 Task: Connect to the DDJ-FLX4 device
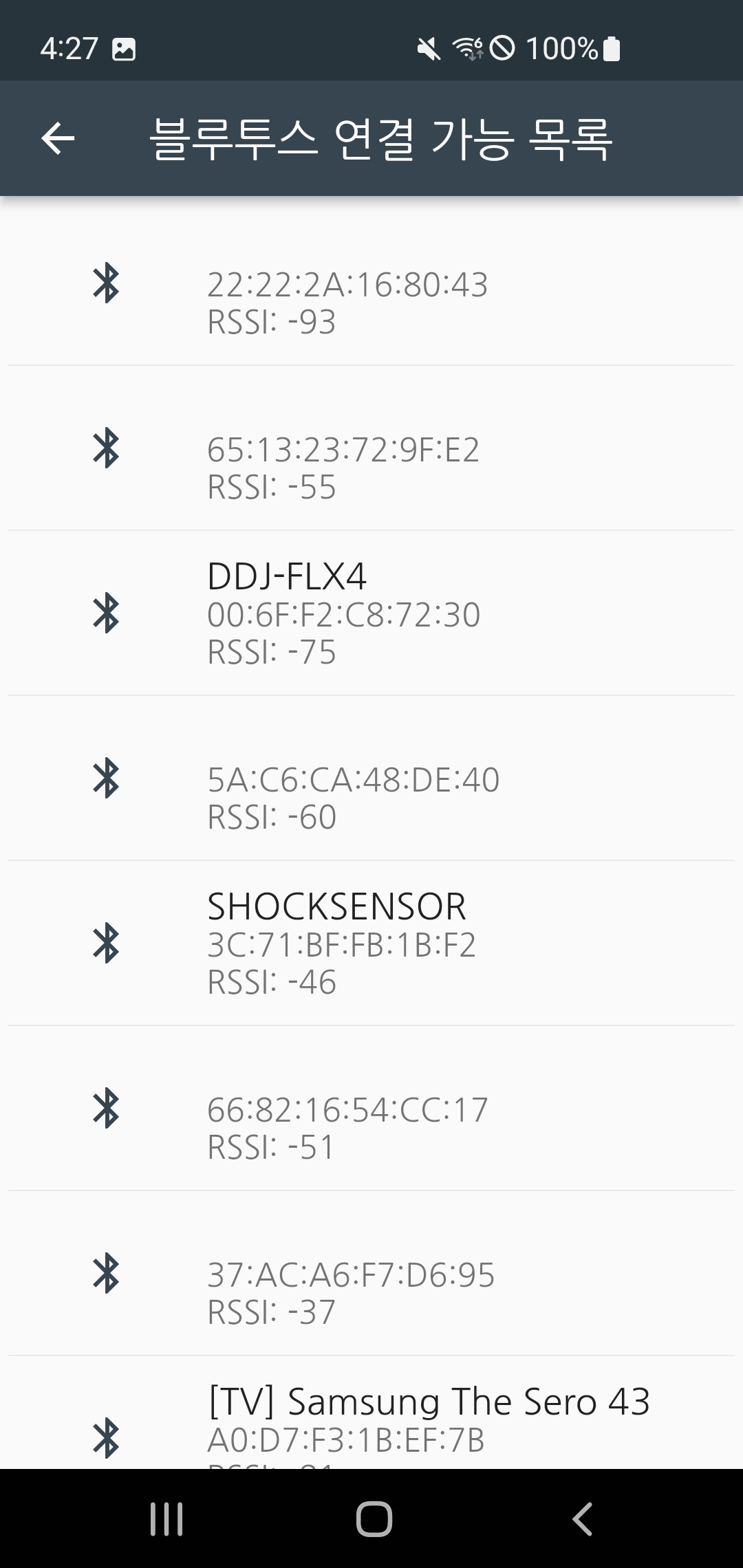click(371, 613)
